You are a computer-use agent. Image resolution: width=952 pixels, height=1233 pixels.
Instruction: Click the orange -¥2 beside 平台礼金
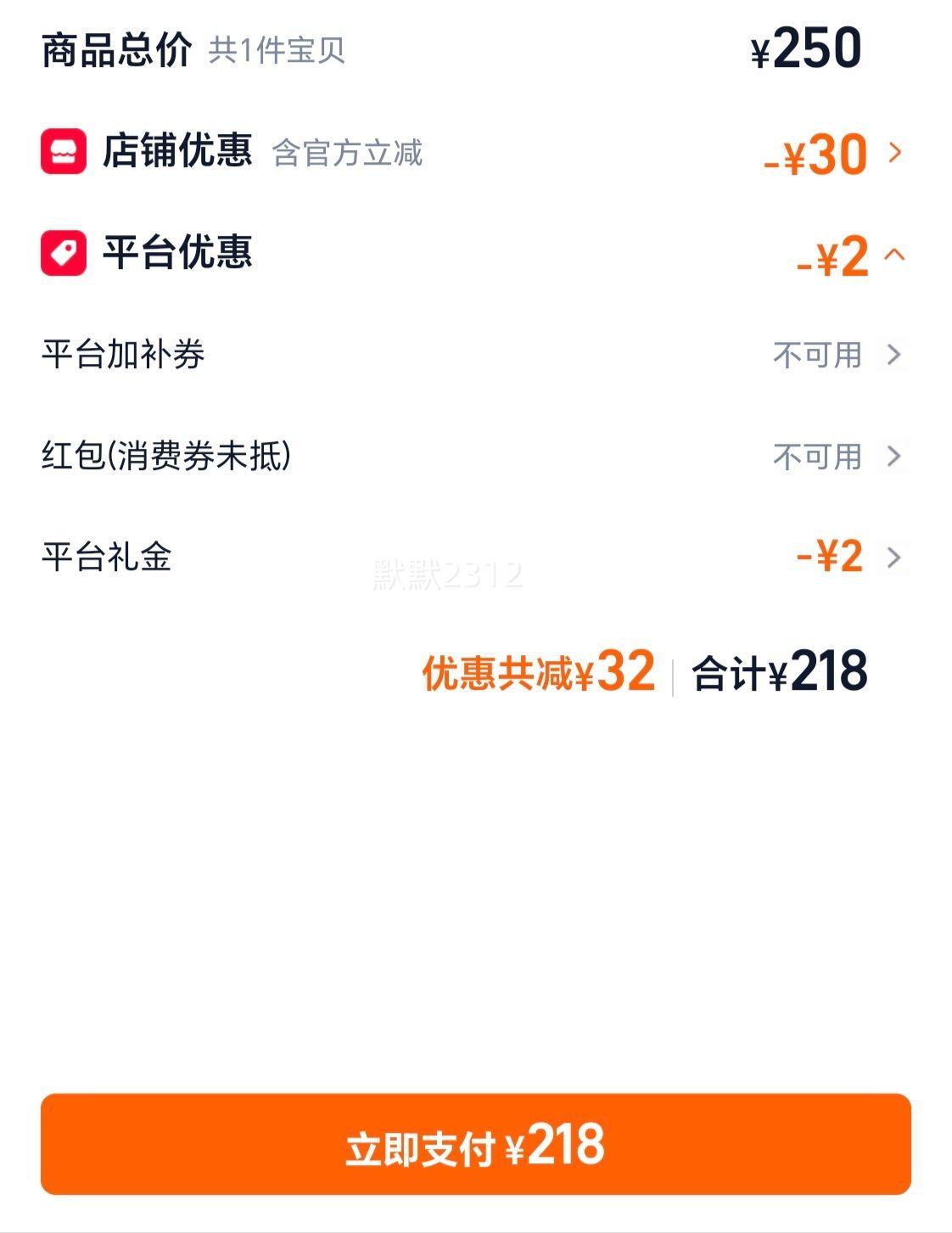(x=827, y=558)
